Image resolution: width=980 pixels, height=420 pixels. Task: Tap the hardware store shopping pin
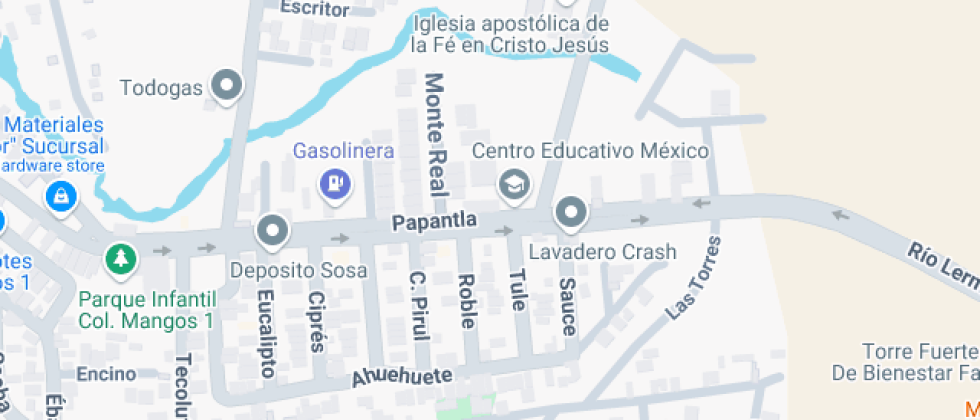click(x=62, y=196)
